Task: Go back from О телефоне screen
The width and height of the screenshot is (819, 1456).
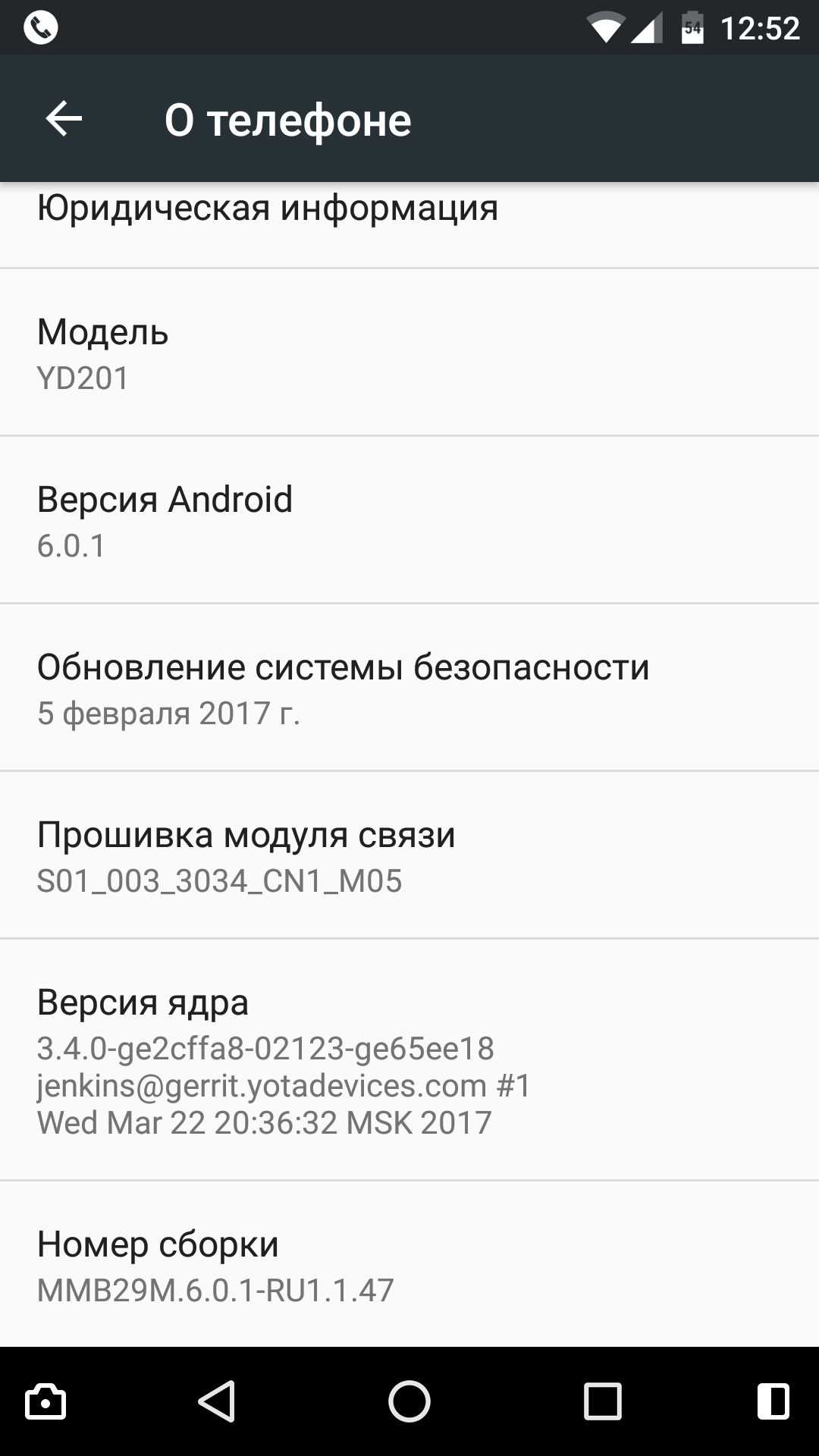Action: tap(64, 119)
